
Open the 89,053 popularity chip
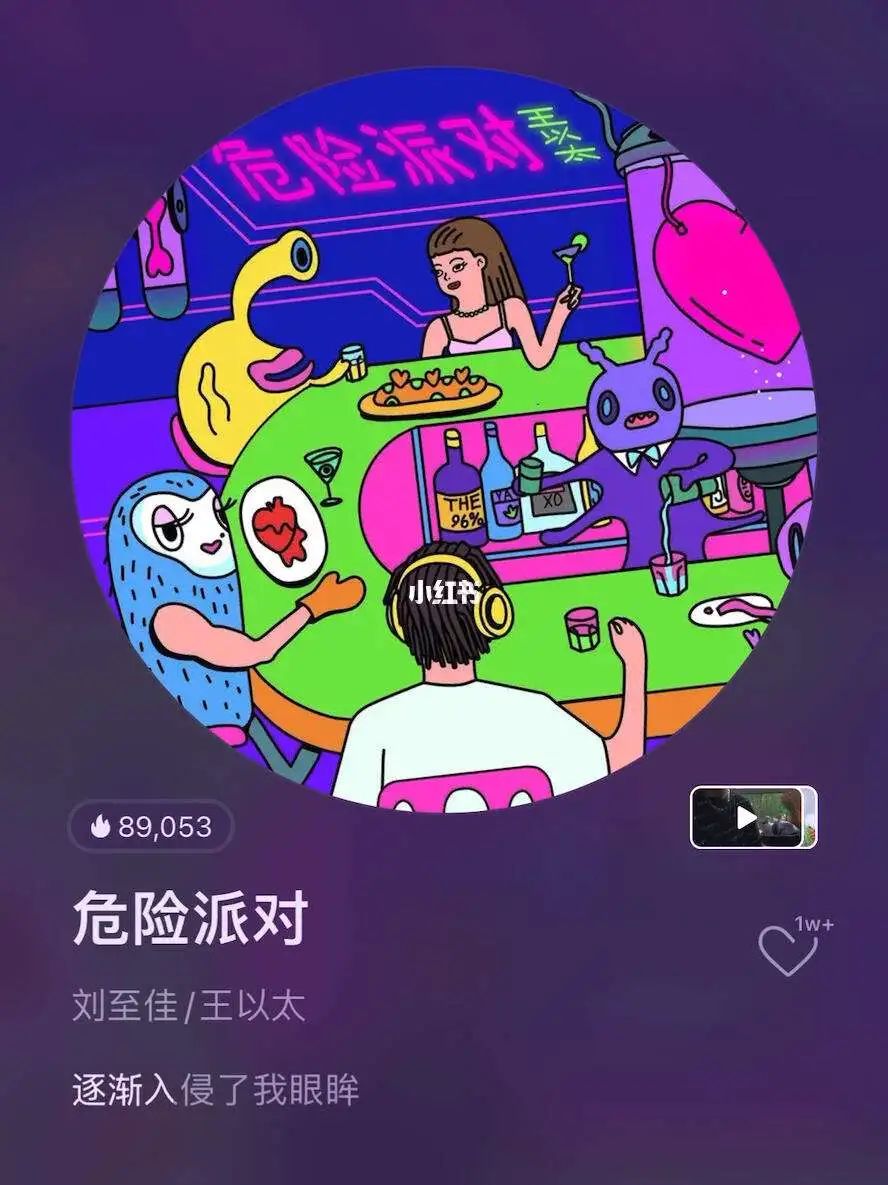pos(151,827)
